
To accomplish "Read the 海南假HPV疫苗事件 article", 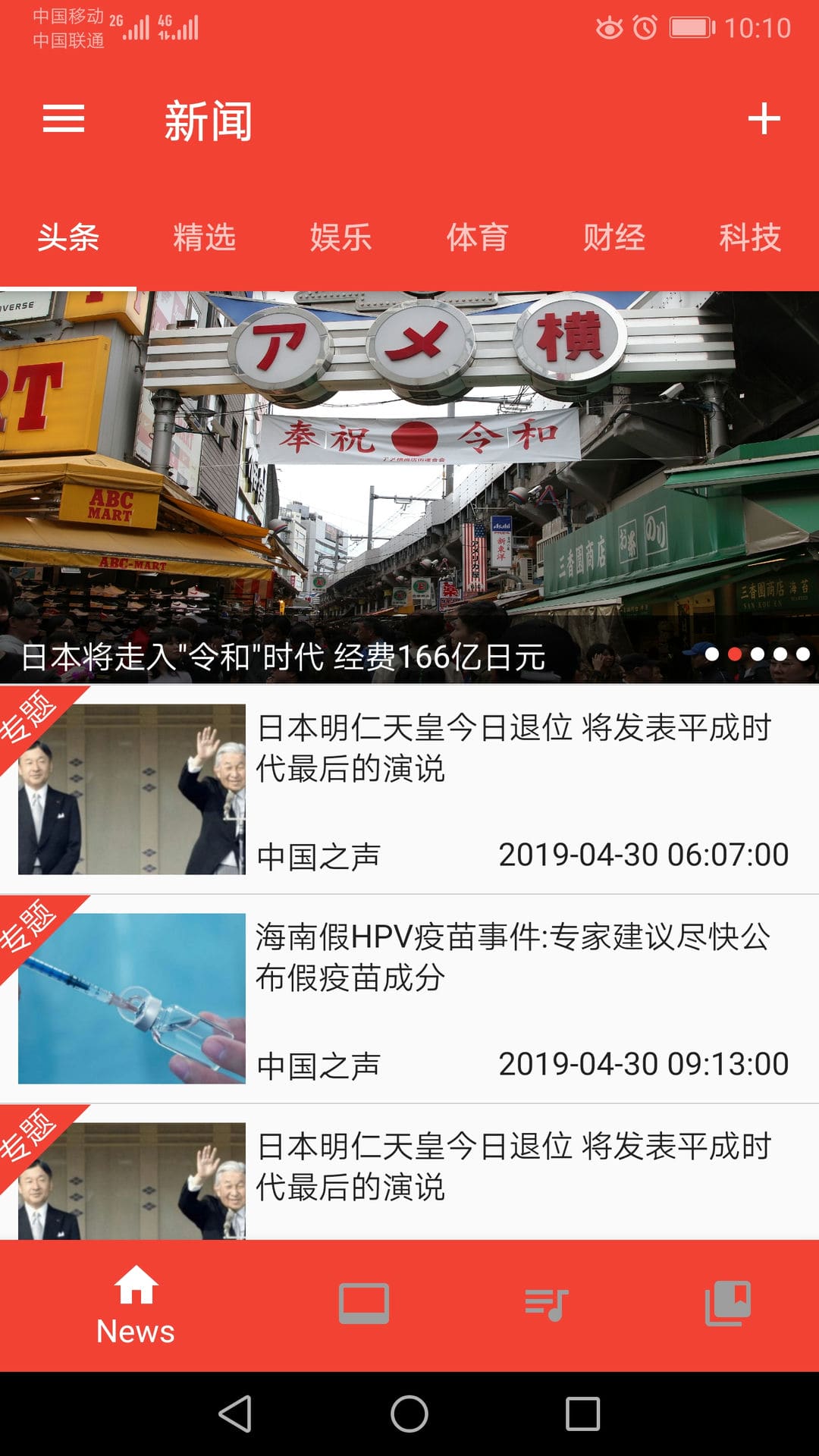I will coord(409,999).
